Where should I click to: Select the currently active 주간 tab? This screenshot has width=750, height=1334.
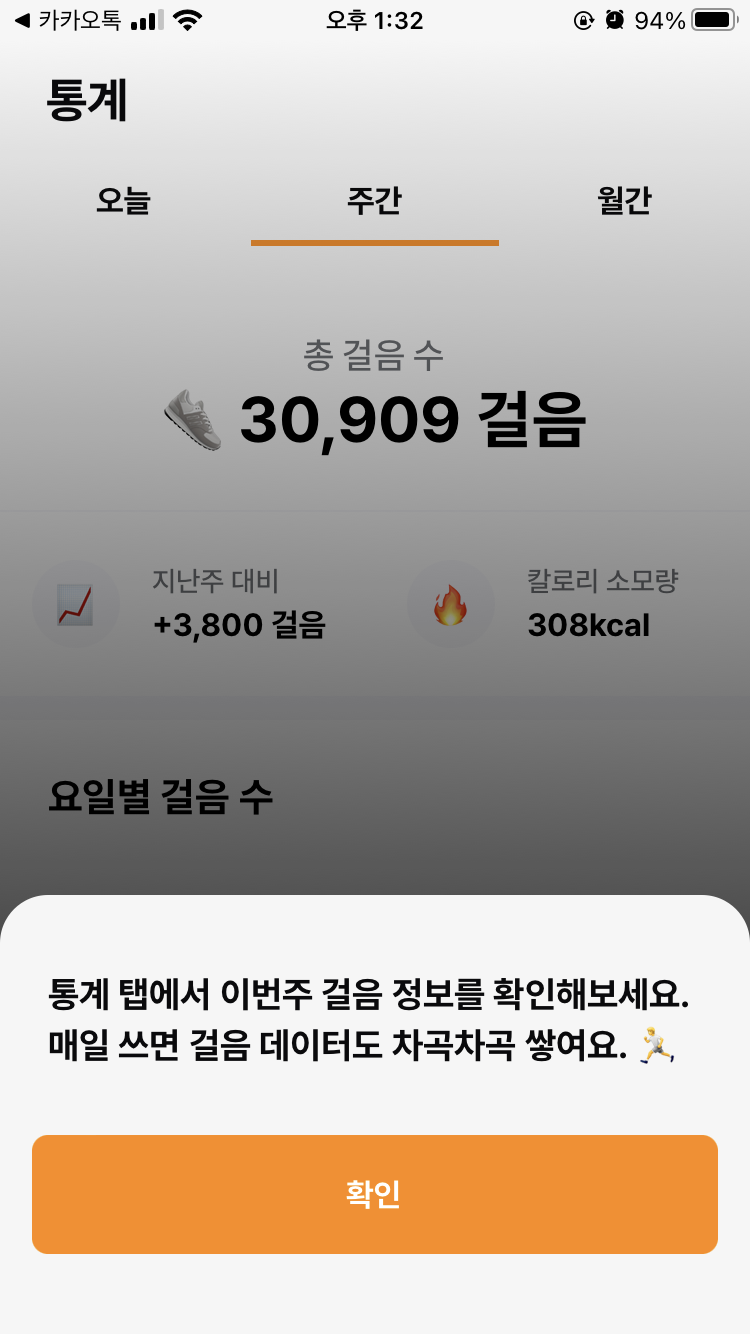(374, 201)
